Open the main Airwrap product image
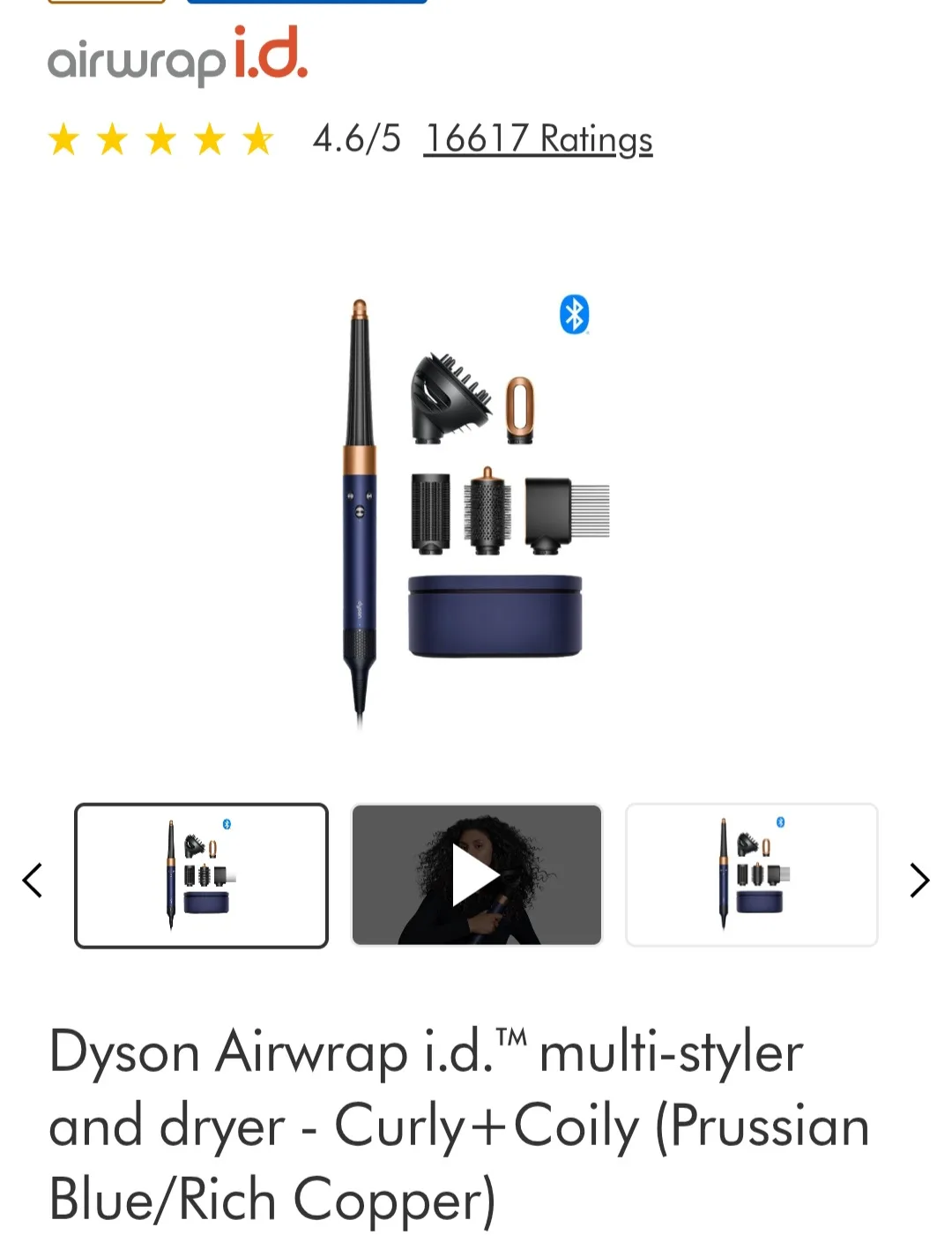 tap(476, 511)
